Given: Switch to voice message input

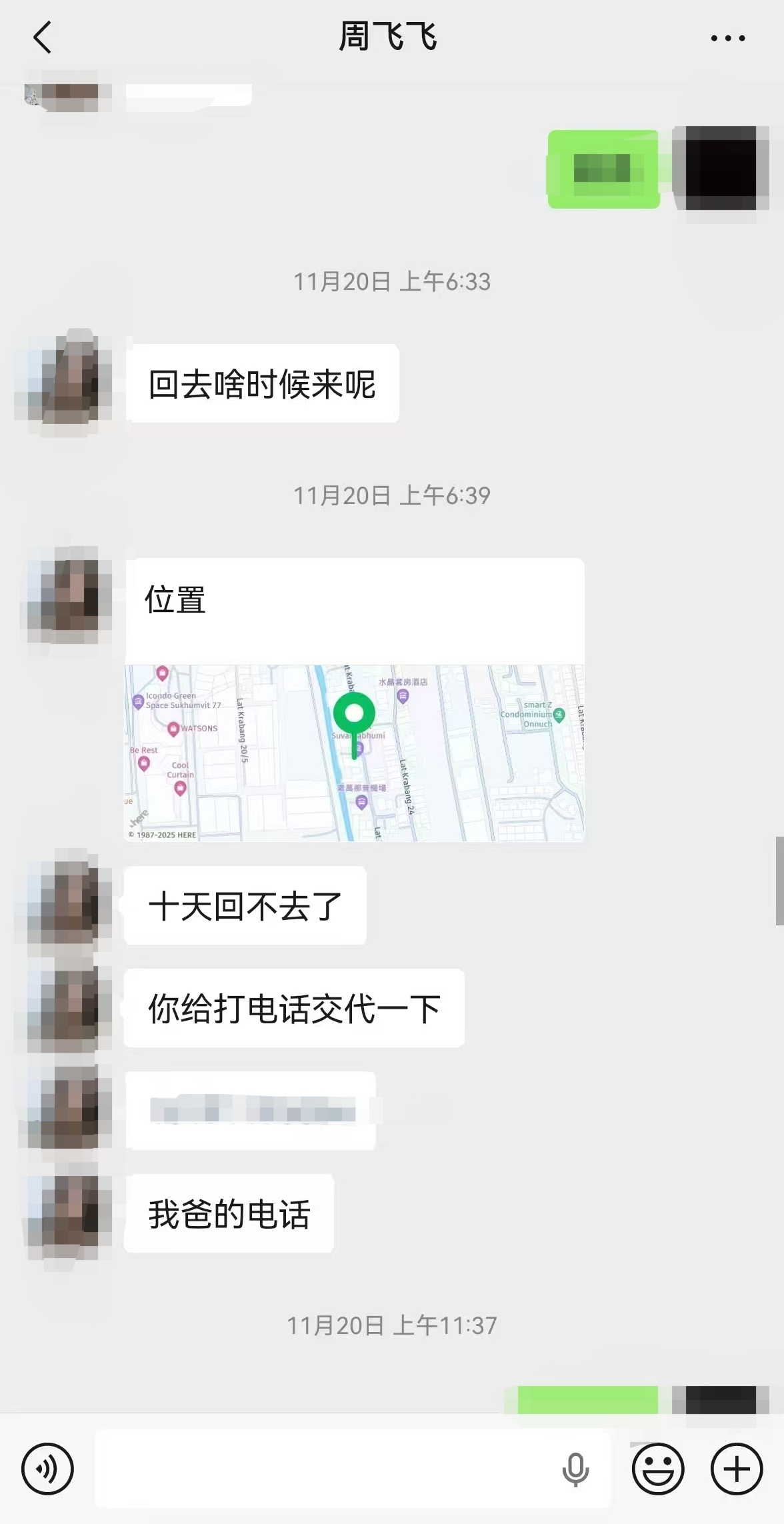Looking at the screenshot, I should tap(47, 1468).
